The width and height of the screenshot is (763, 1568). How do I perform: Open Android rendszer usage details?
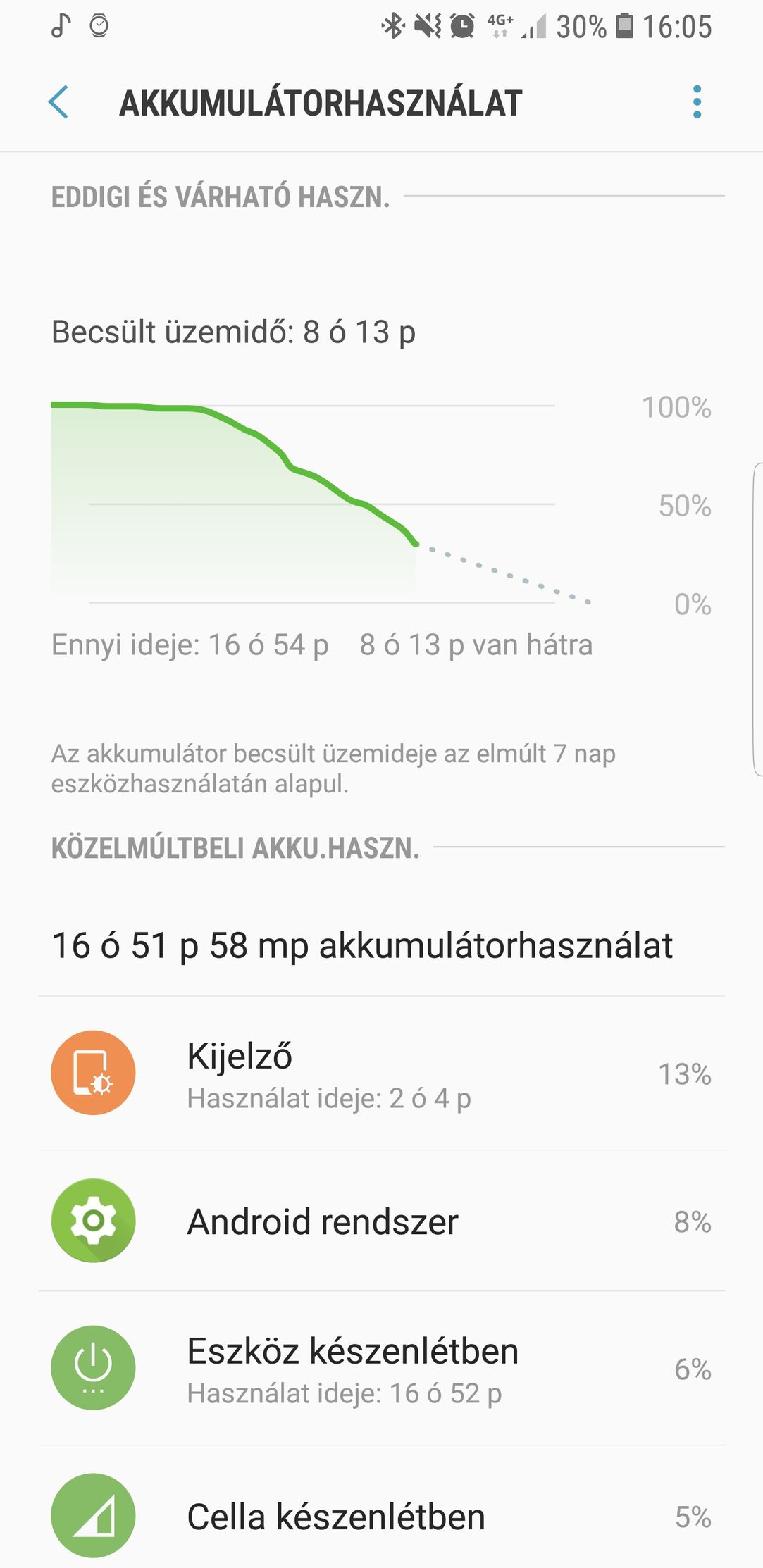(x=381, y=1221)
